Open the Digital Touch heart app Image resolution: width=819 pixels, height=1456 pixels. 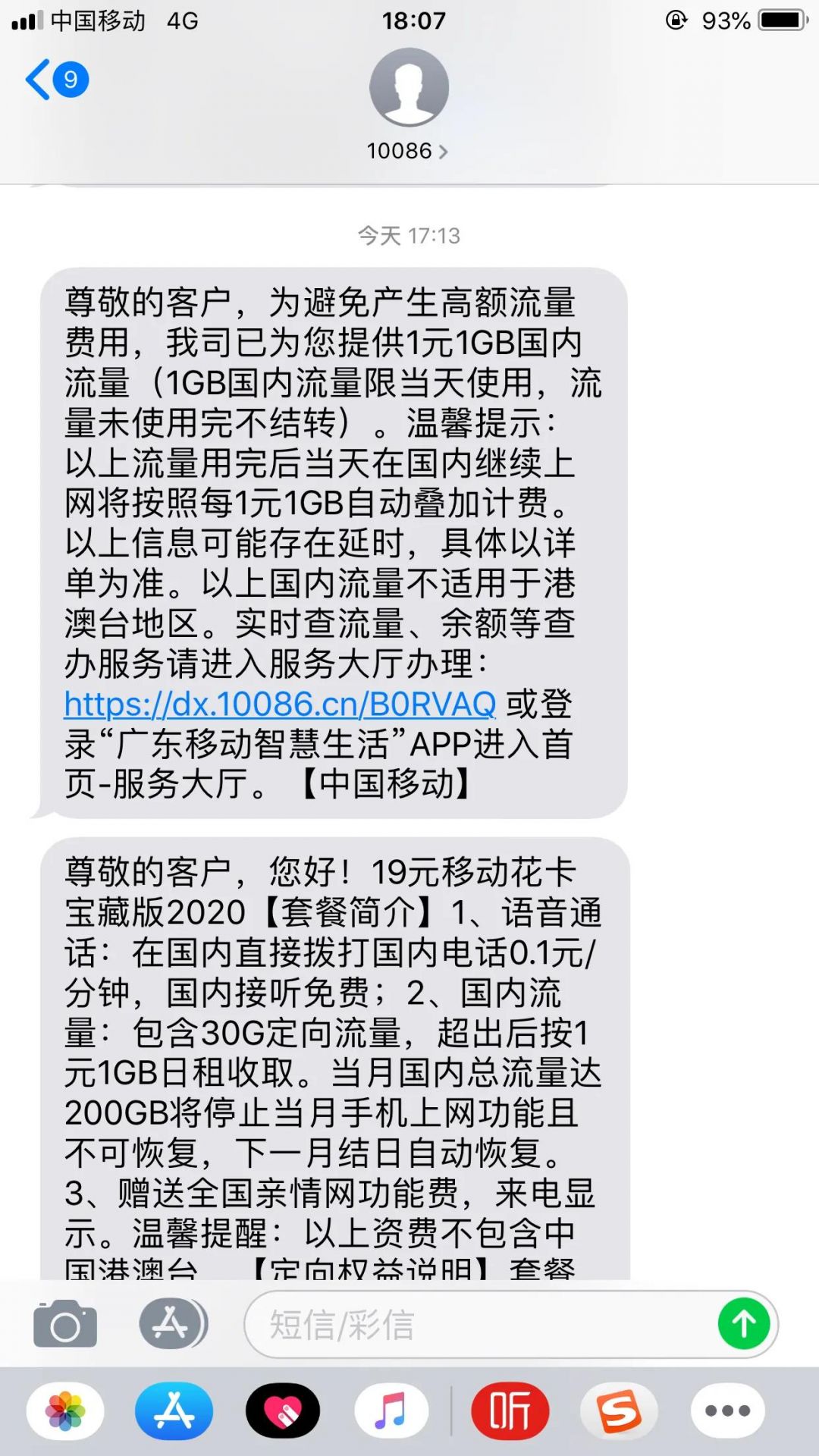point(283,1411)
